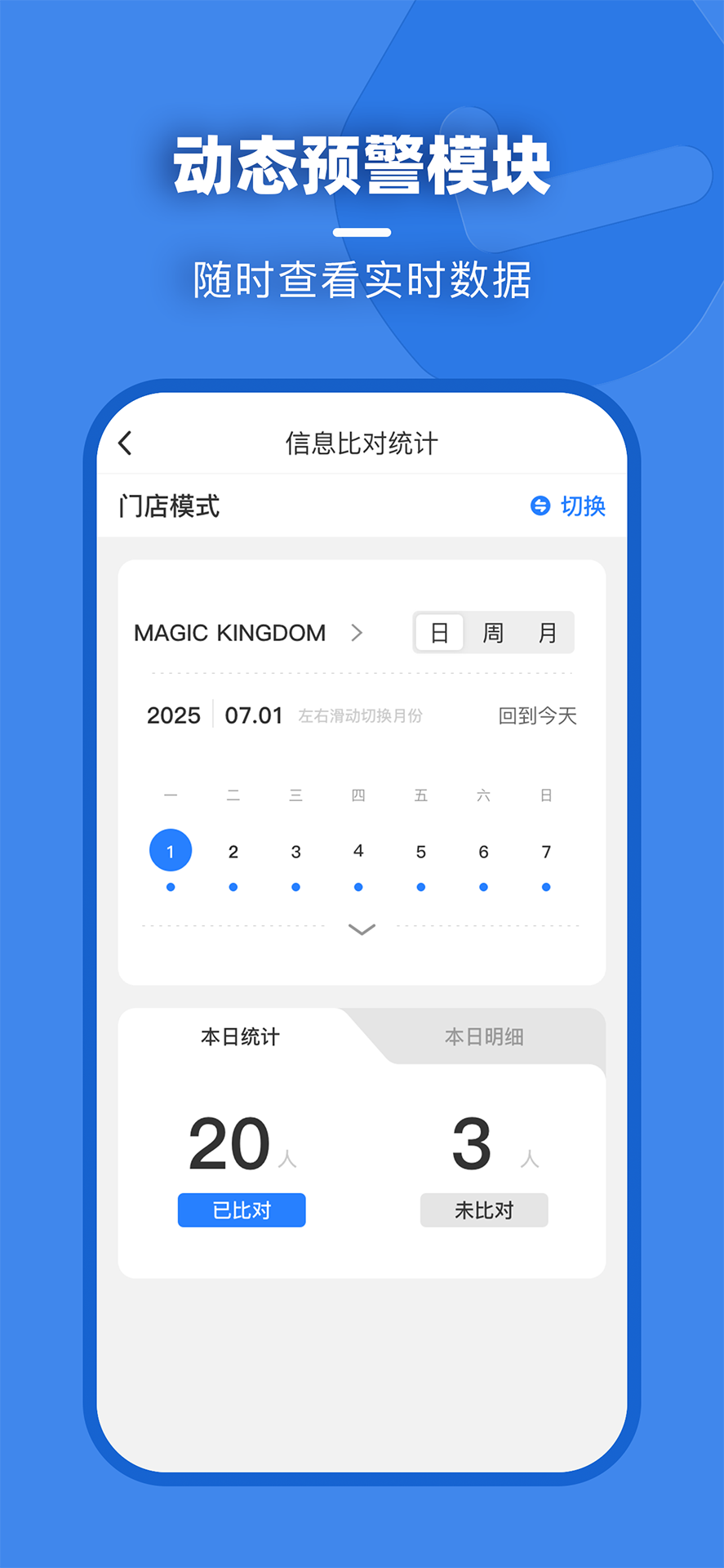Click the back arrow icon
Image resolution: width=724 pixels, height=1568 pixels.
tap(124, 443)
